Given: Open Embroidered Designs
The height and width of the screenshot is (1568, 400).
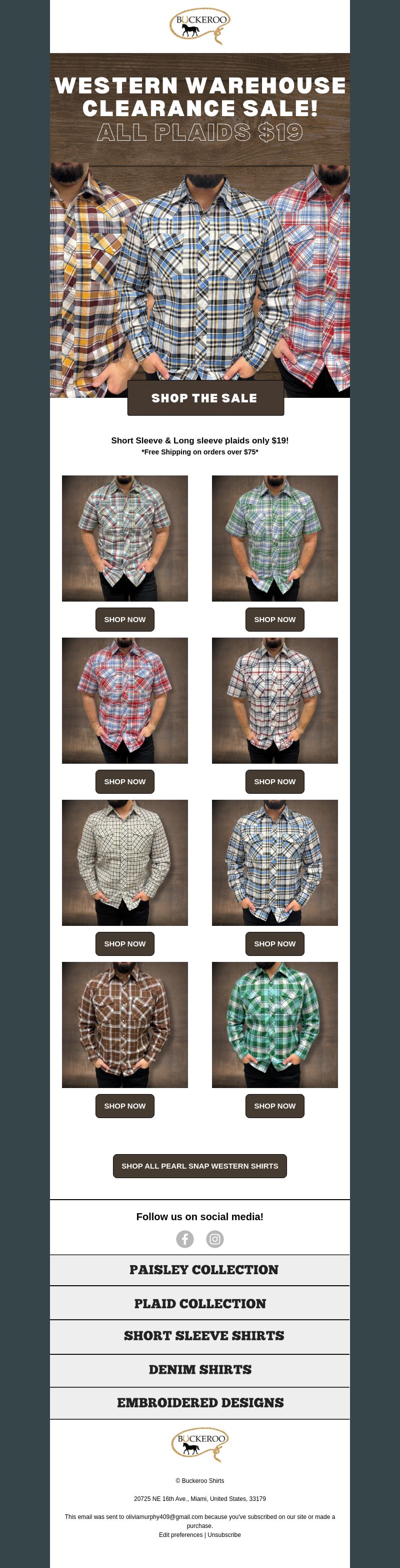Looking at the screenshot, I should pos(199,1402).
